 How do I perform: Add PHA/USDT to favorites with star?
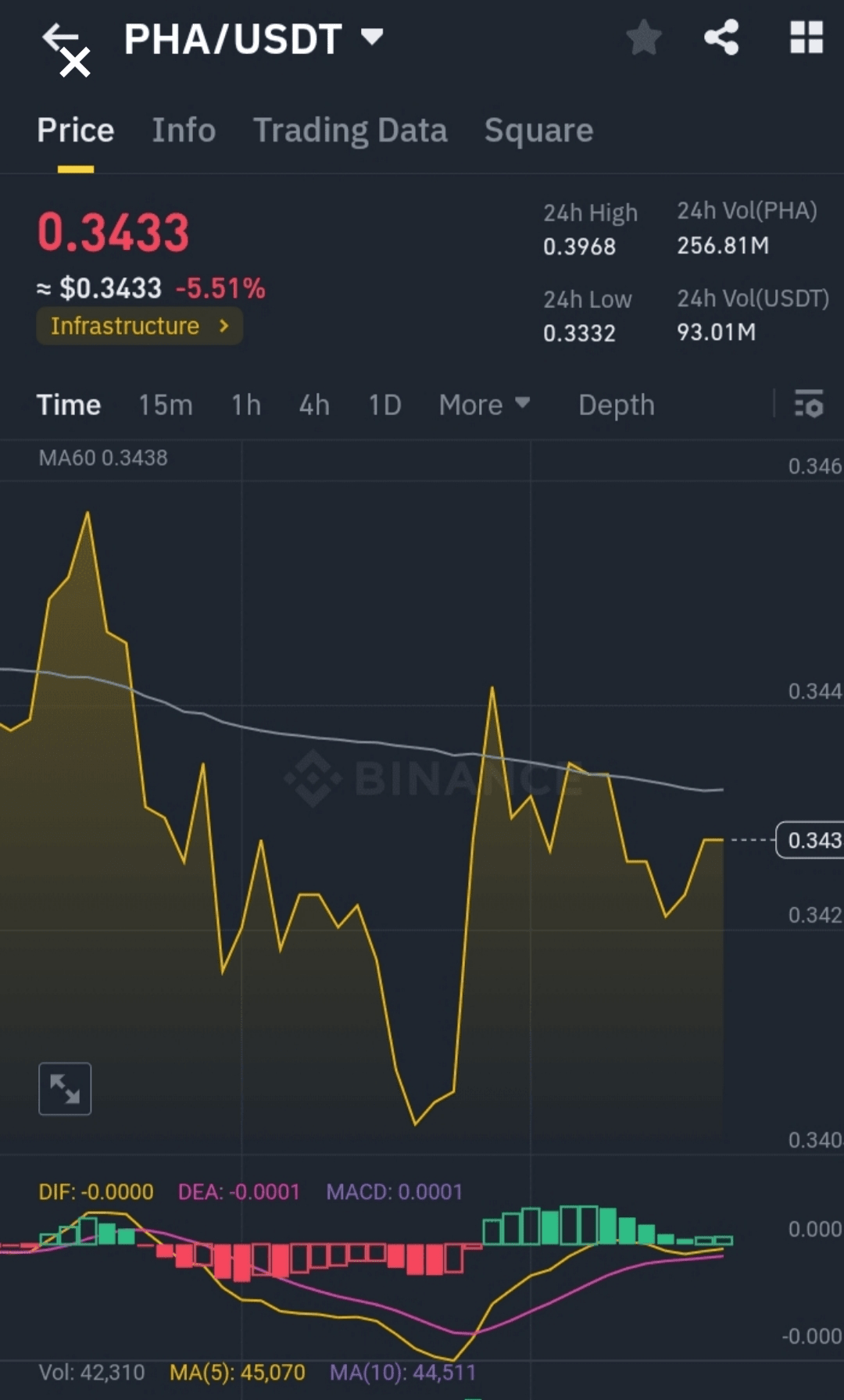pos(644,38)
